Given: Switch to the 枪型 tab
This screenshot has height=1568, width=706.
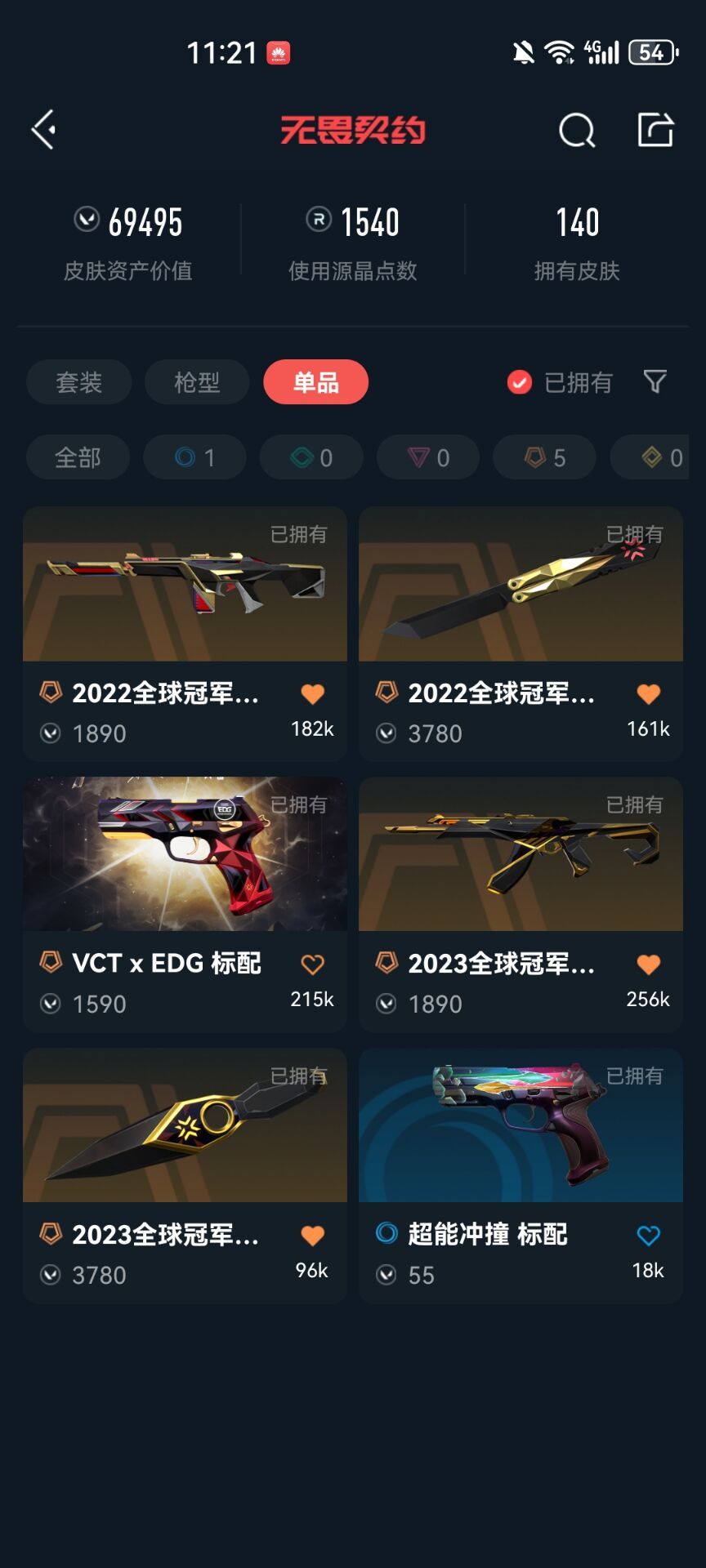Looking at the screenshot, I should click(x=197, y=382).
